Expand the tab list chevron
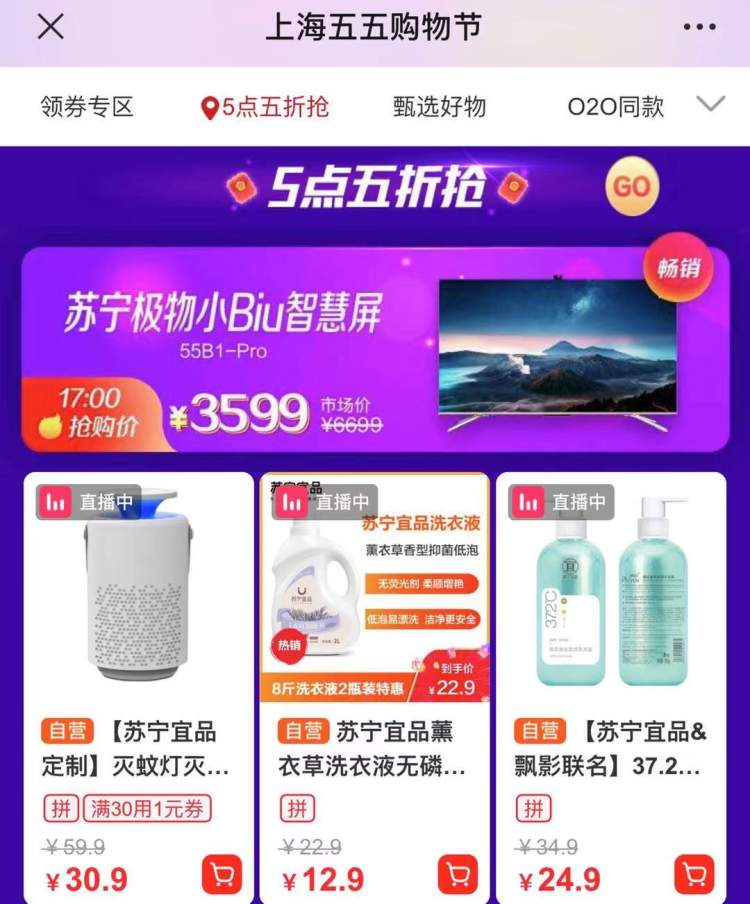Viewport: 750px width, 904px height. 710,105
